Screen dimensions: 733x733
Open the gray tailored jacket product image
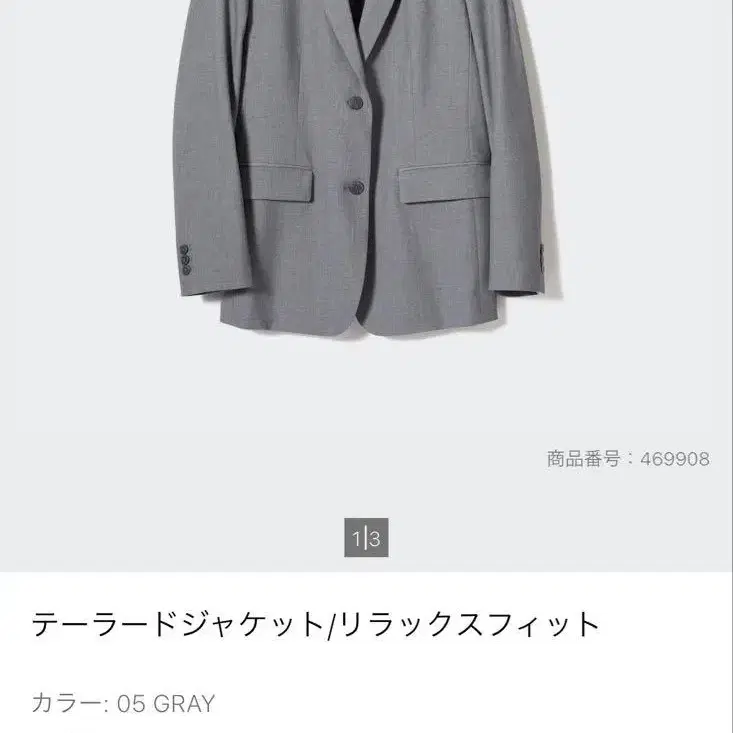pos(366,168)
